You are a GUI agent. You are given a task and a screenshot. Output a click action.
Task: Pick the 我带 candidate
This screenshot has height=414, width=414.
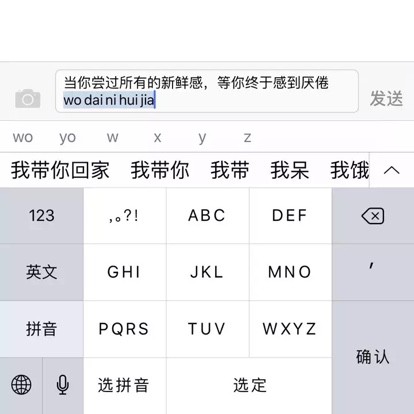tap(230, 170)
